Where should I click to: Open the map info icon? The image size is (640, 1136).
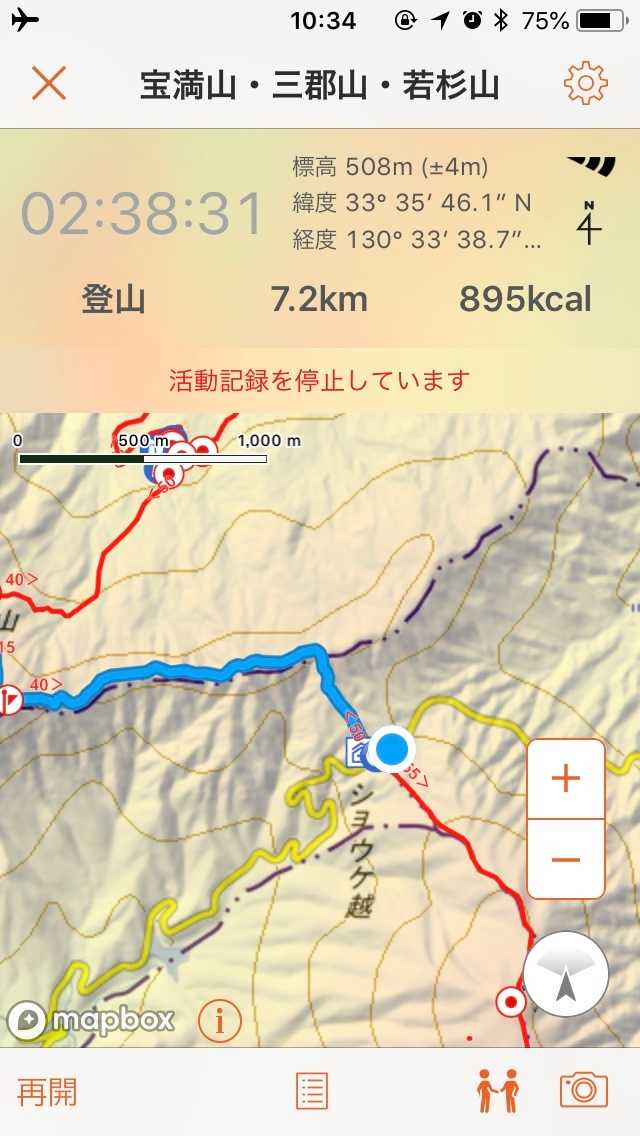220,1020
